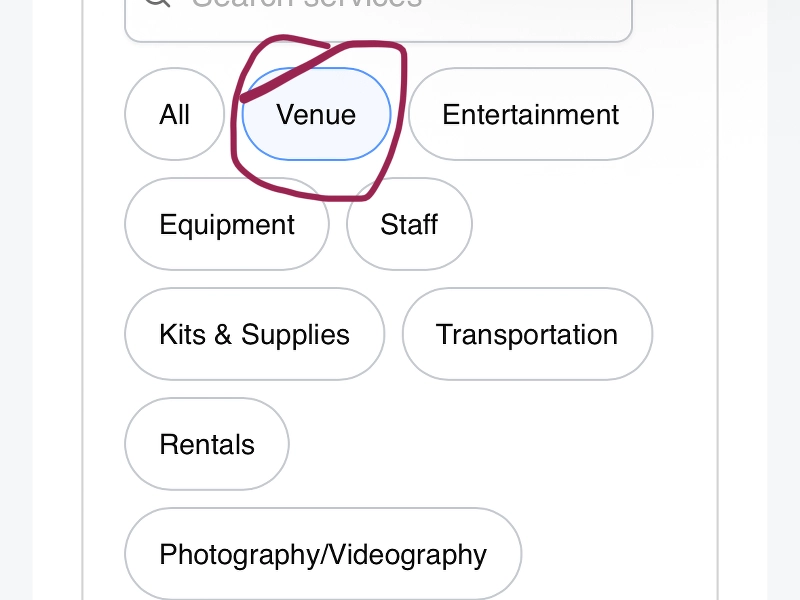Image resolution: width=800 pixels, height=600 pixels.
Task: Show Staff services
Action: click(409, 224)
